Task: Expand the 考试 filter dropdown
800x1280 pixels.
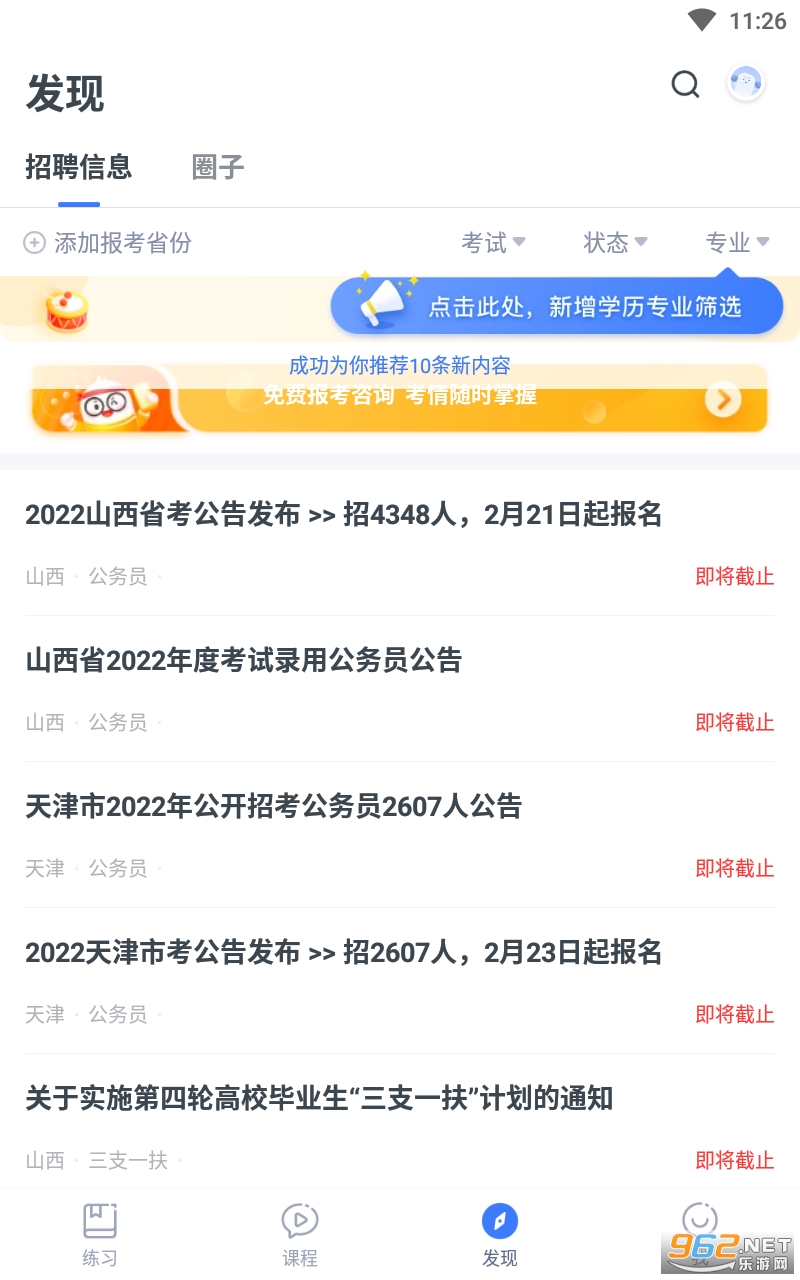Action: (493, 243)
